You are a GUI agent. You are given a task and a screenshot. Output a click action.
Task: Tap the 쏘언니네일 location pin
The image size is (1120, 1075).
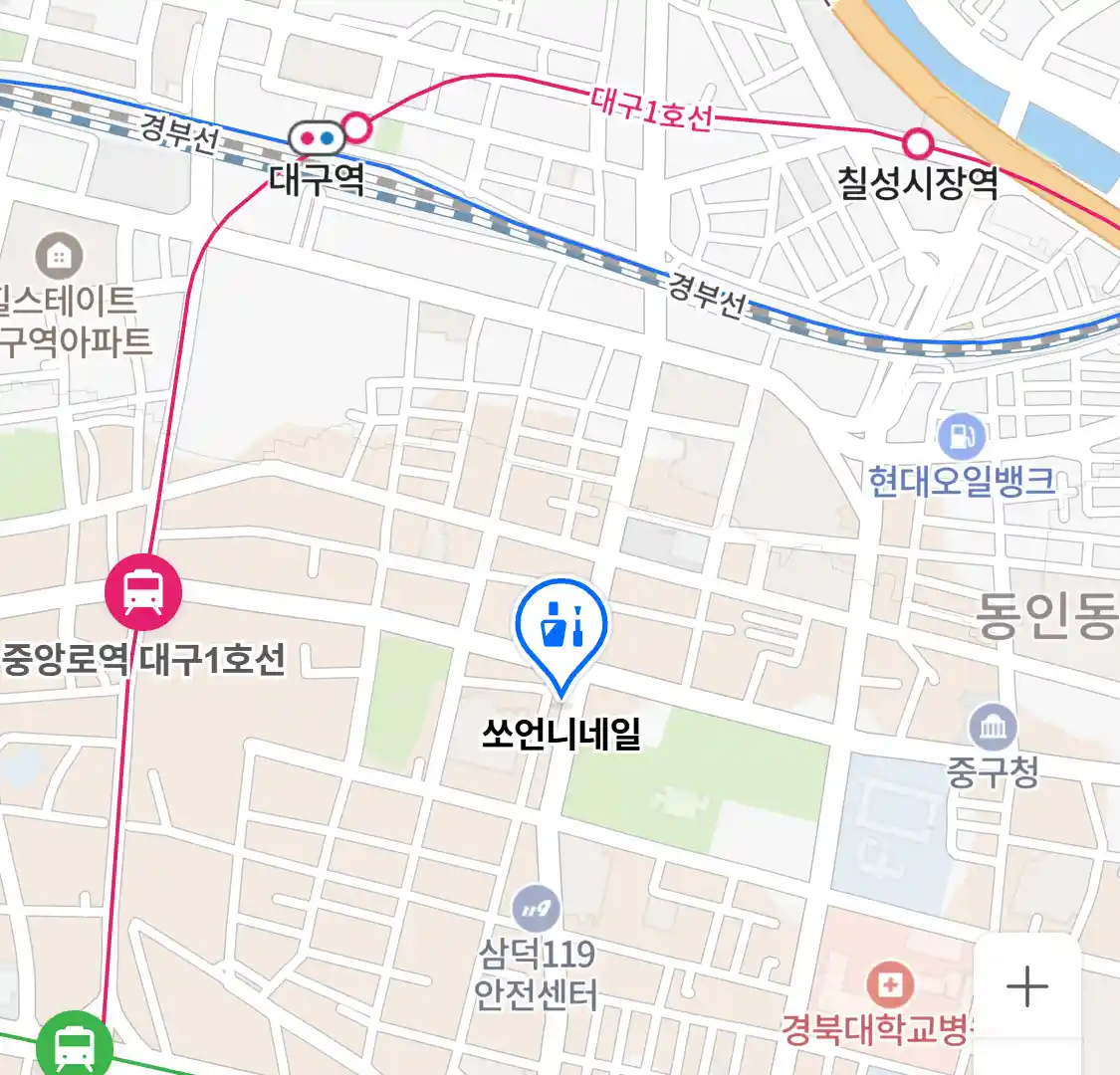tap(561, 629)
